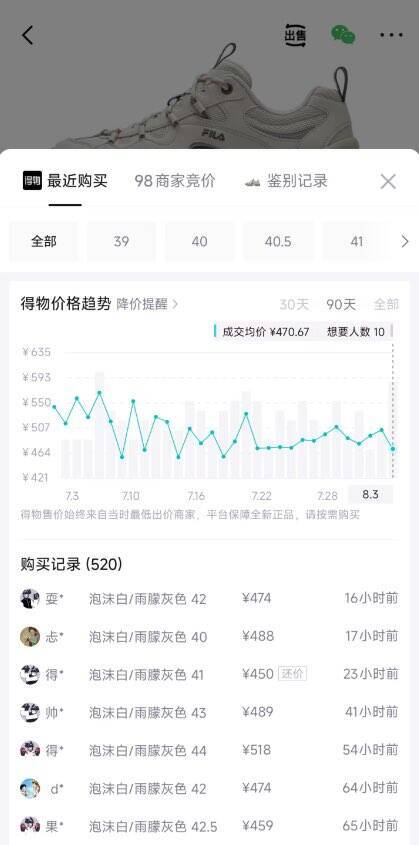Select the 全部 size filter
The height and width of the screenshot is (845, 419).
coord(44,241)
